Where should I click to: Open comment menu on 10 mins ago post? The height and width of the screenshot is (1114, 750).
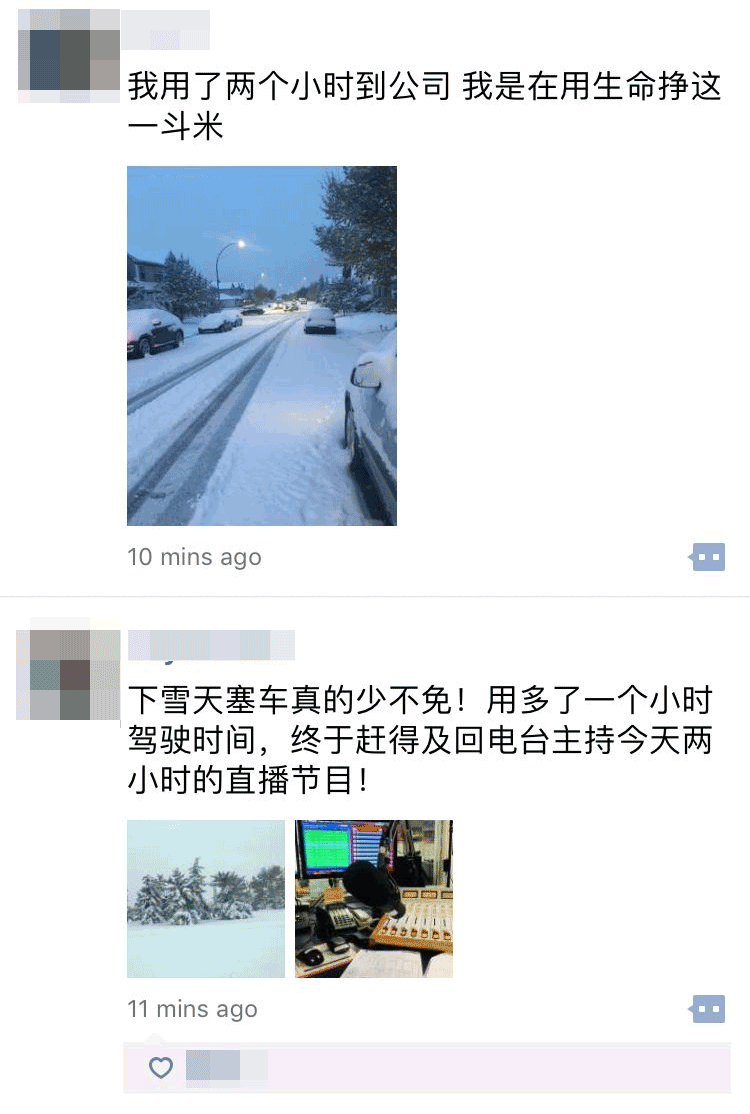(708, 557)
